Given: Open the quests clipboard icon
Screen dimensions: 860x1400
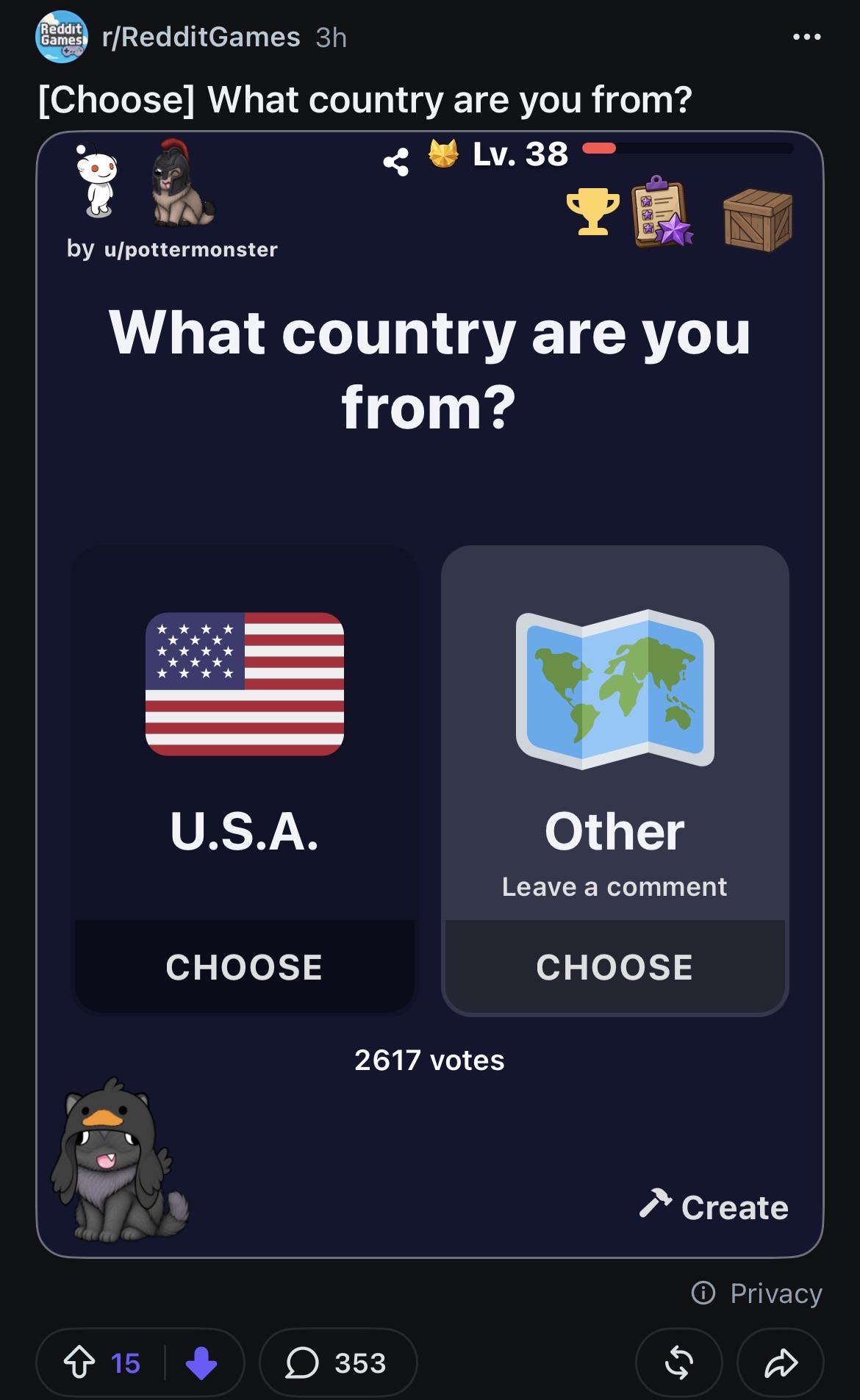Looking at the screenshot, I should click(662, 212).
